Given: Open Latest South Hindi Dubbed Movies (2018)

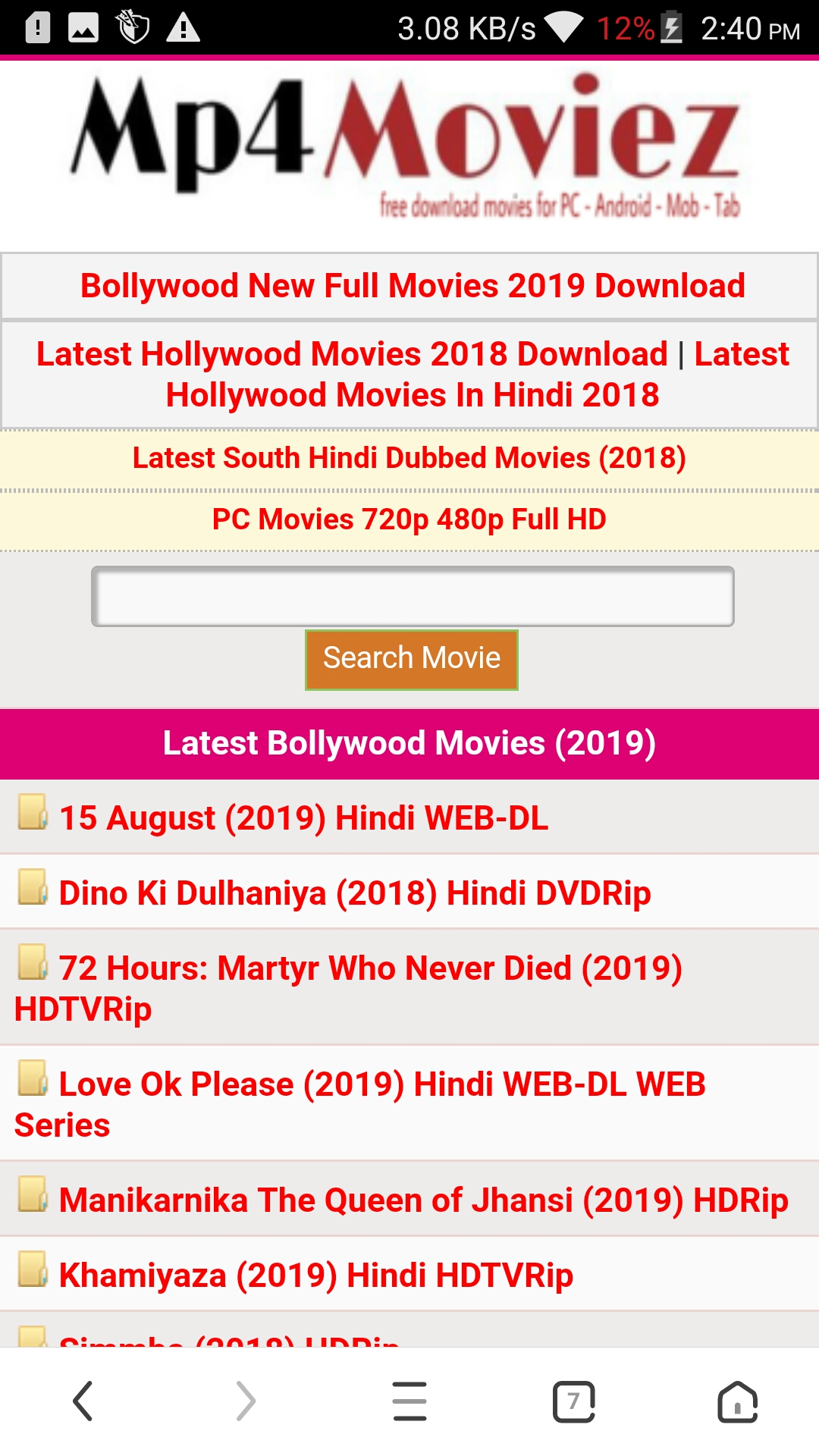Looking at the screenshot, I should 409,458.
